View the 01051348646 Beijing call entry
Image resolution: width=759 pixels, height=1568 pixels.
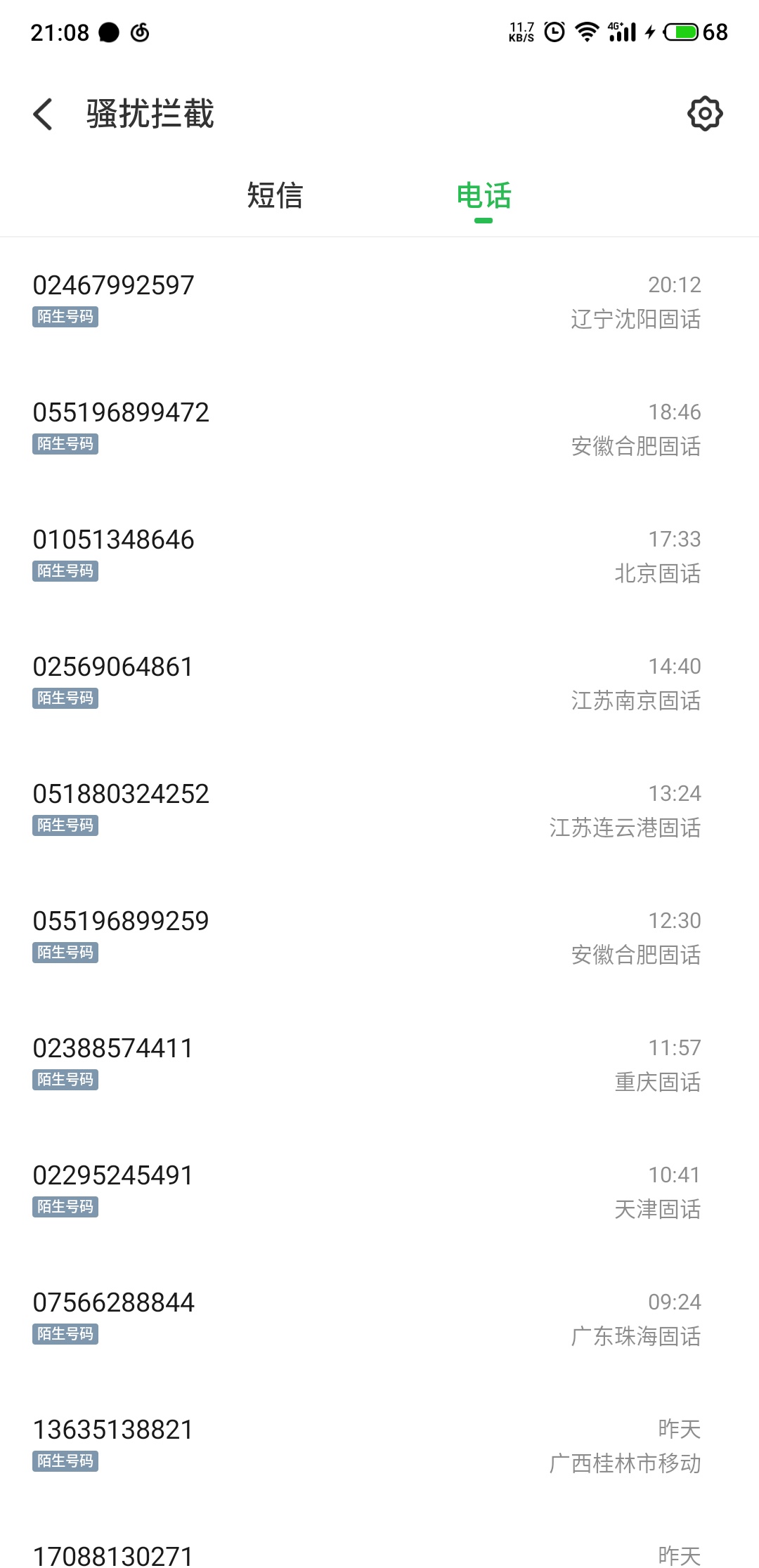click(x=379, y=555)
